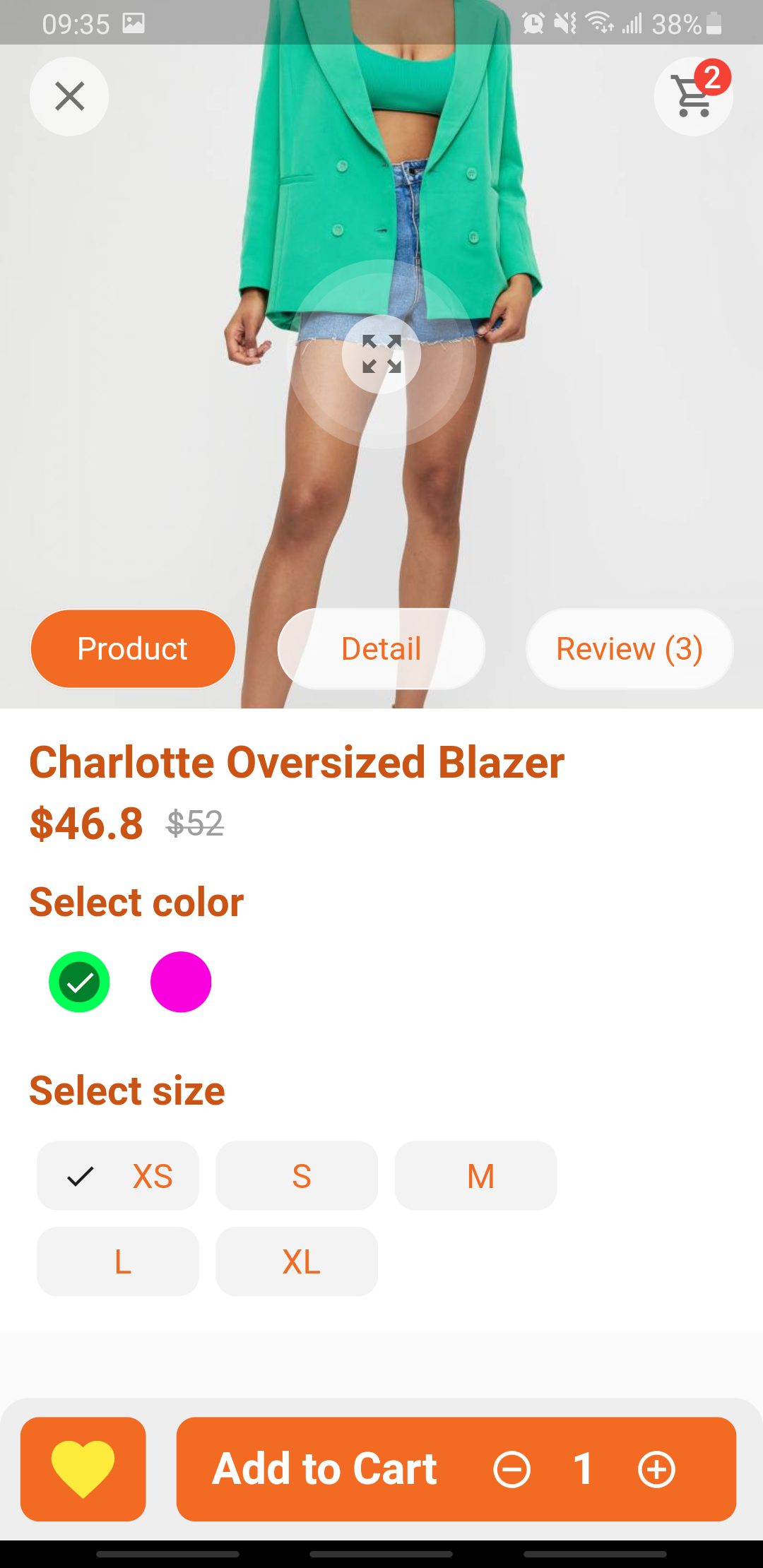Select size M
The height and width of the screenshot is (1568, 763).
pos(475,1176)
